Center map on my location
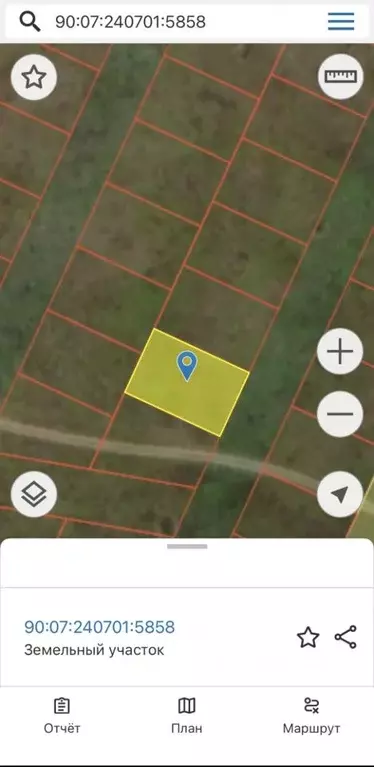374x767 pixels. coord(340,494)
